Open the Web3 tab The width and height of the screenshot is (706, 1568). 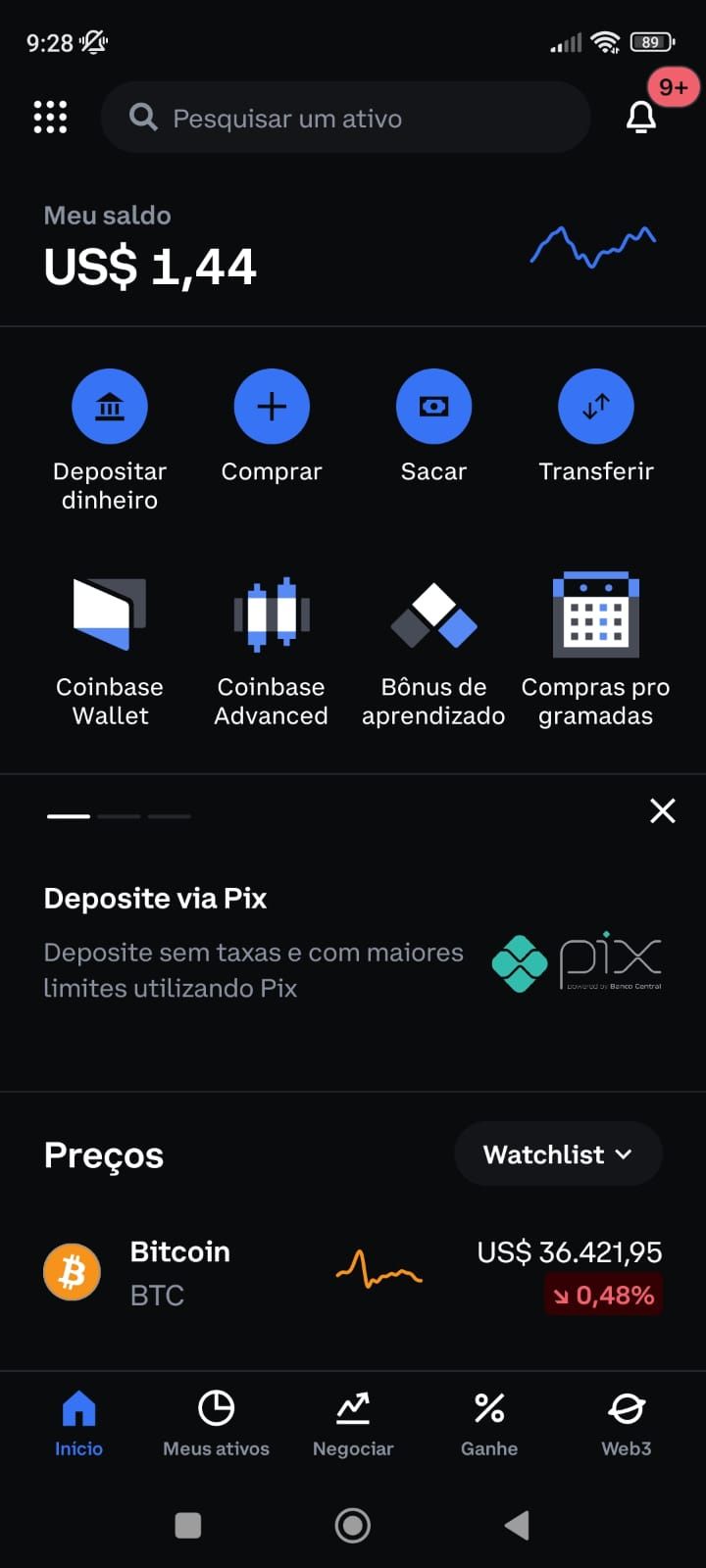(627, 1423)
